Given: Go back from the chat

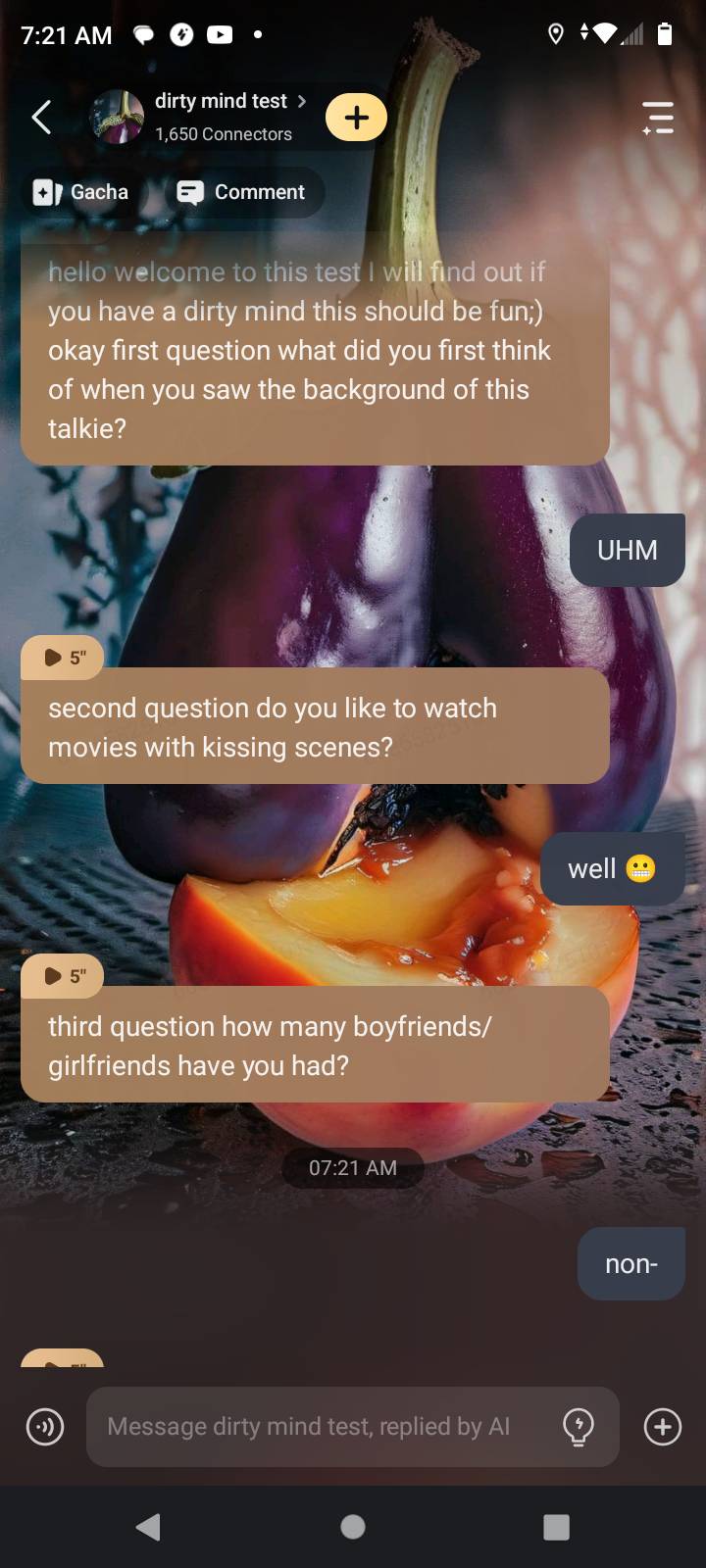Looking at the screenshot, I should [41, 118].
